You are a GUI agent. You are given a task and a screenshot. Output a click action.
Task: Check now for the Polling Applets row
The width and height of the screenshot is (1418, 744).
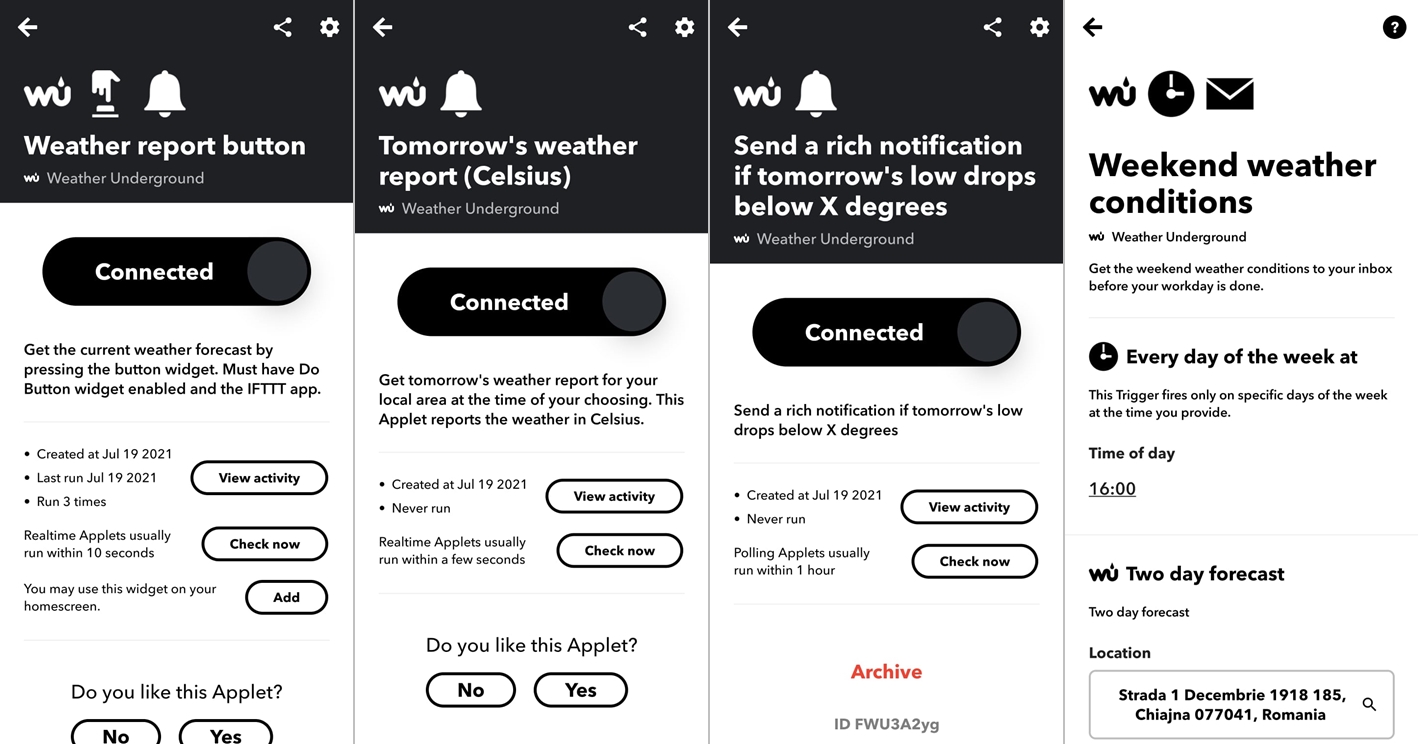975,561
